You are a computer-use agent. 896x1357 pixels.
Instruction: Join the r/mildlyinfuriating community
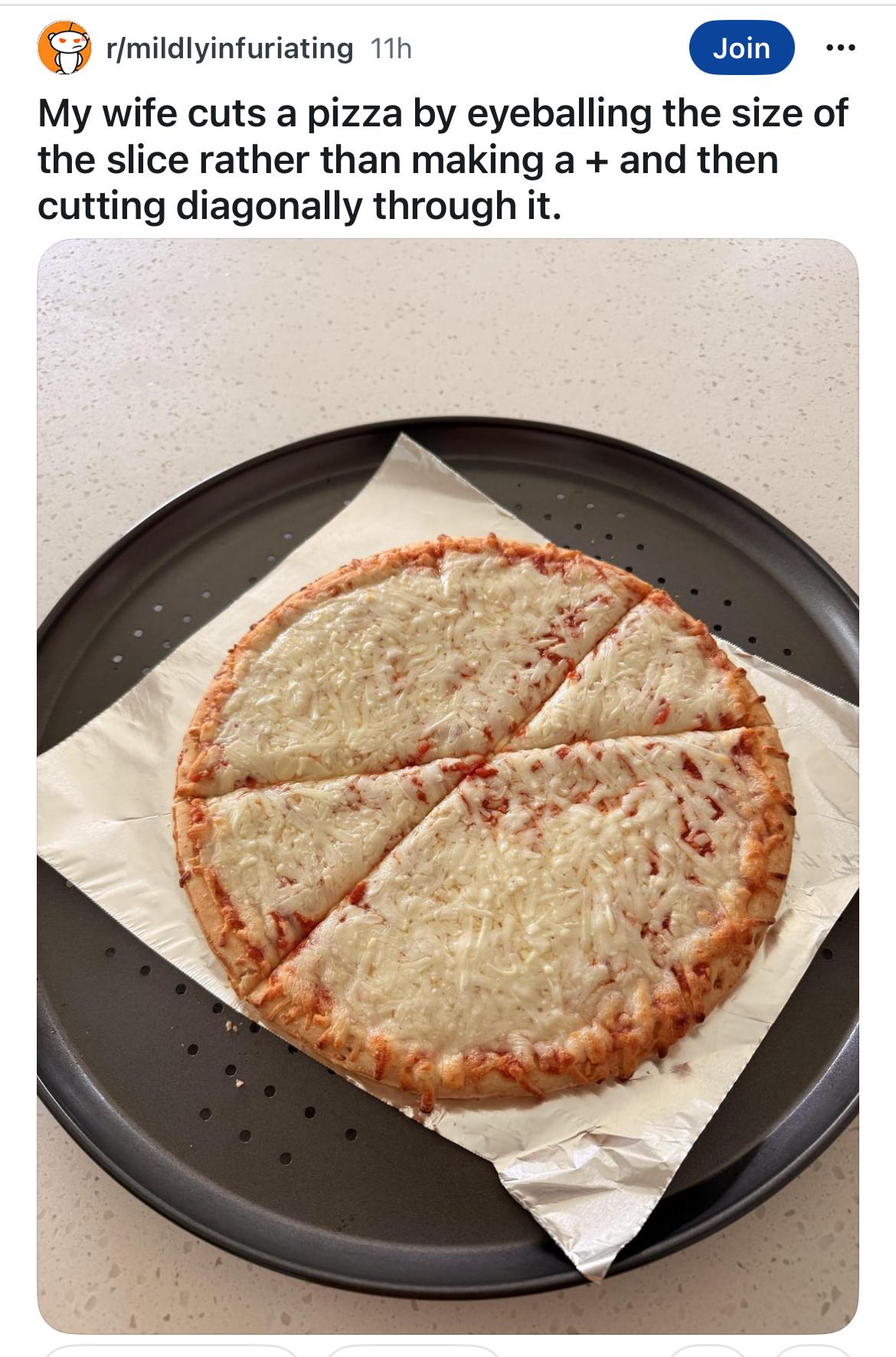(x=741, y=48)
